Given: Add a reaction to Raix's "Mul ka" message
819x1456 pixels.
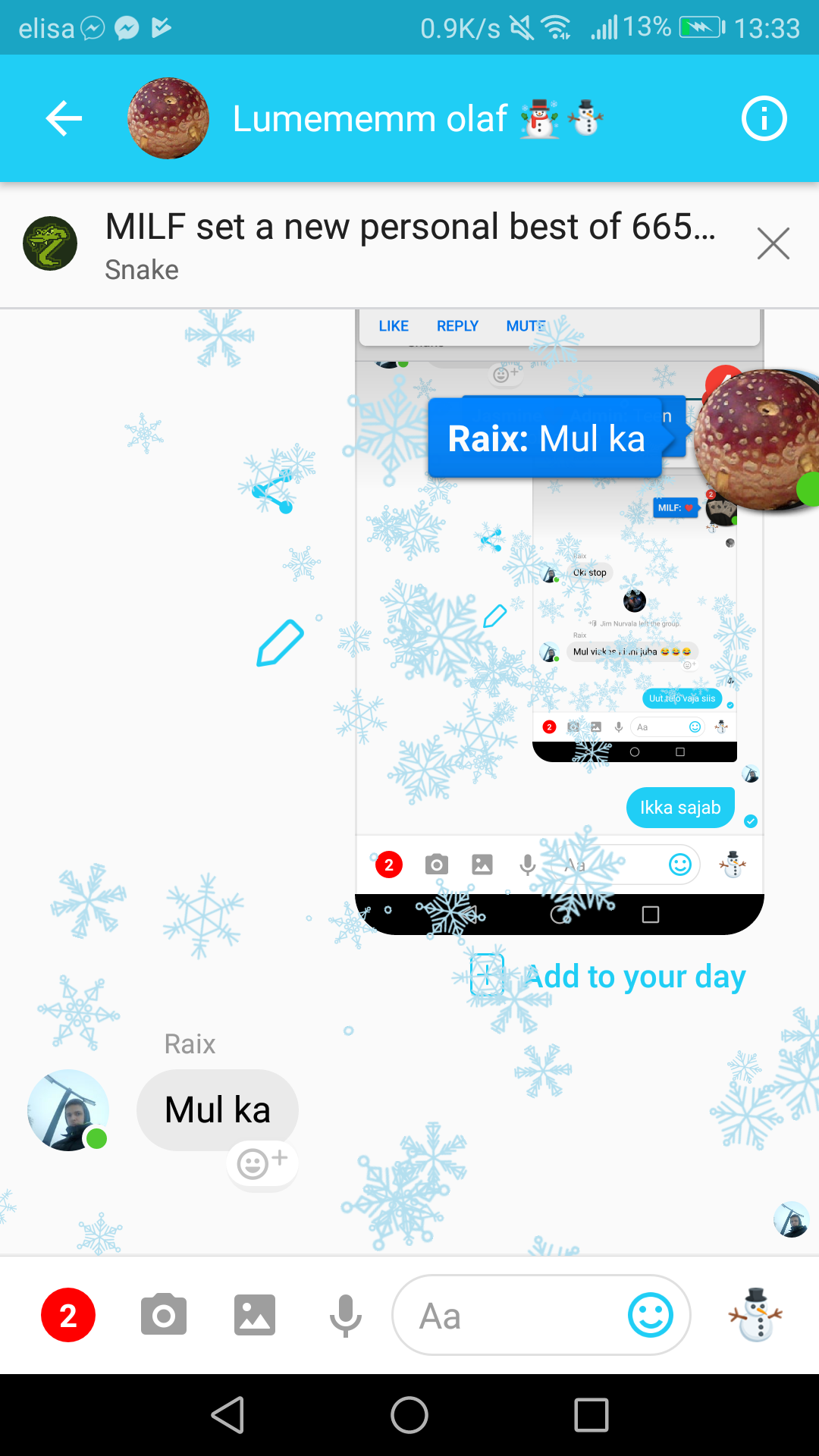Looking at the screenshot, I should [x=262, y=1163].
